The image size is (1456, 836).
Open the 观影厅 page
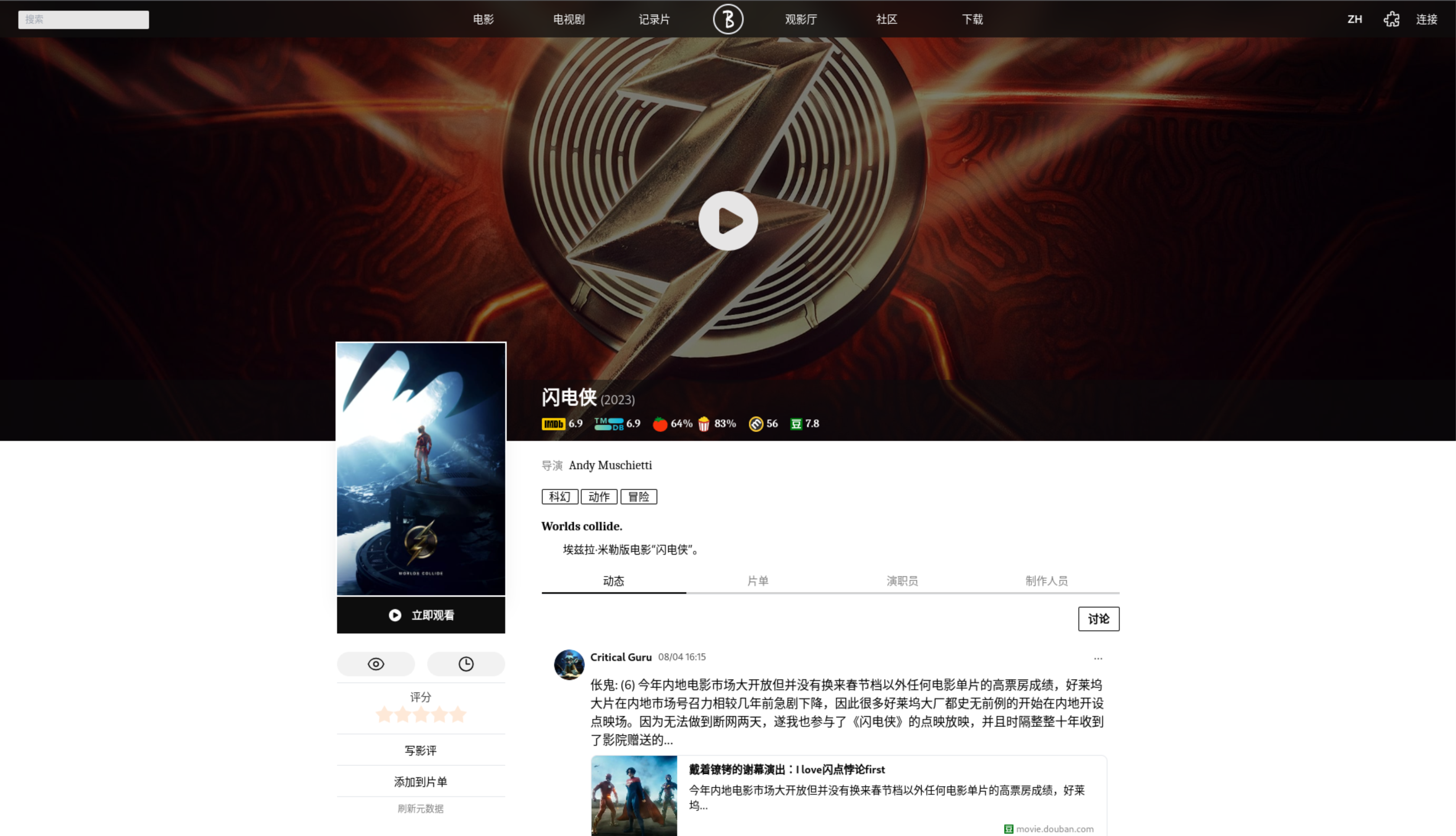(x=801, y=19)
